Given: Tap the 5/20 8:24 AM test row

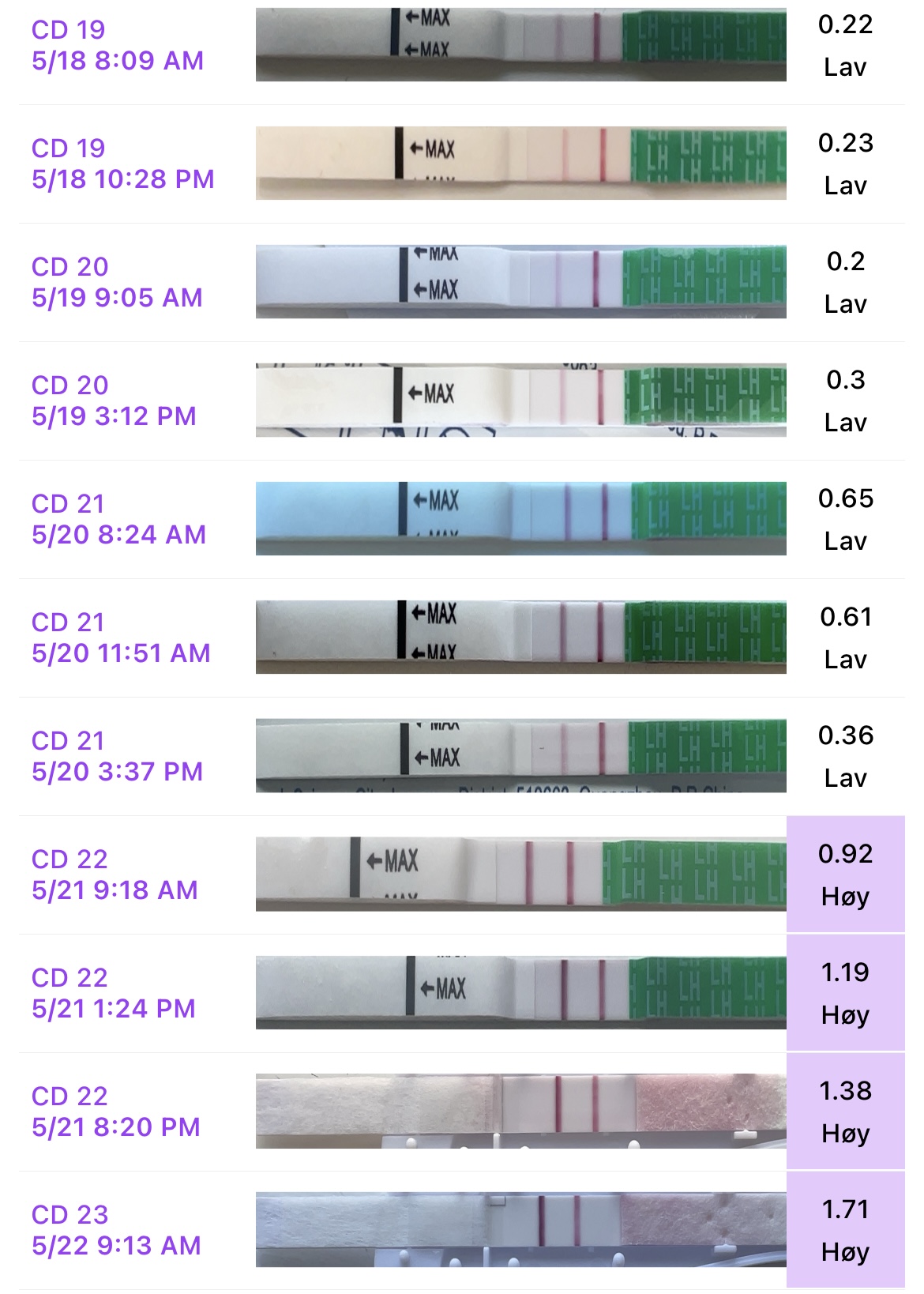Looking at the screenshot, I should 119,519.
